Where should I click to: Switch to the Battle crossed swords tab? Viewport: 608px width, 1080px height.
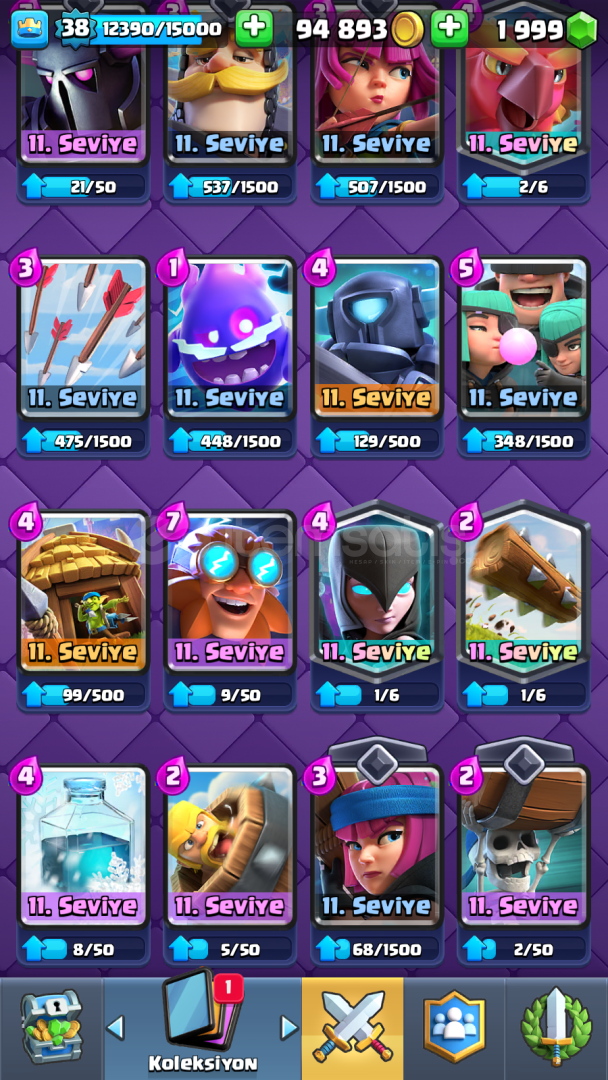pos(353,1028)
